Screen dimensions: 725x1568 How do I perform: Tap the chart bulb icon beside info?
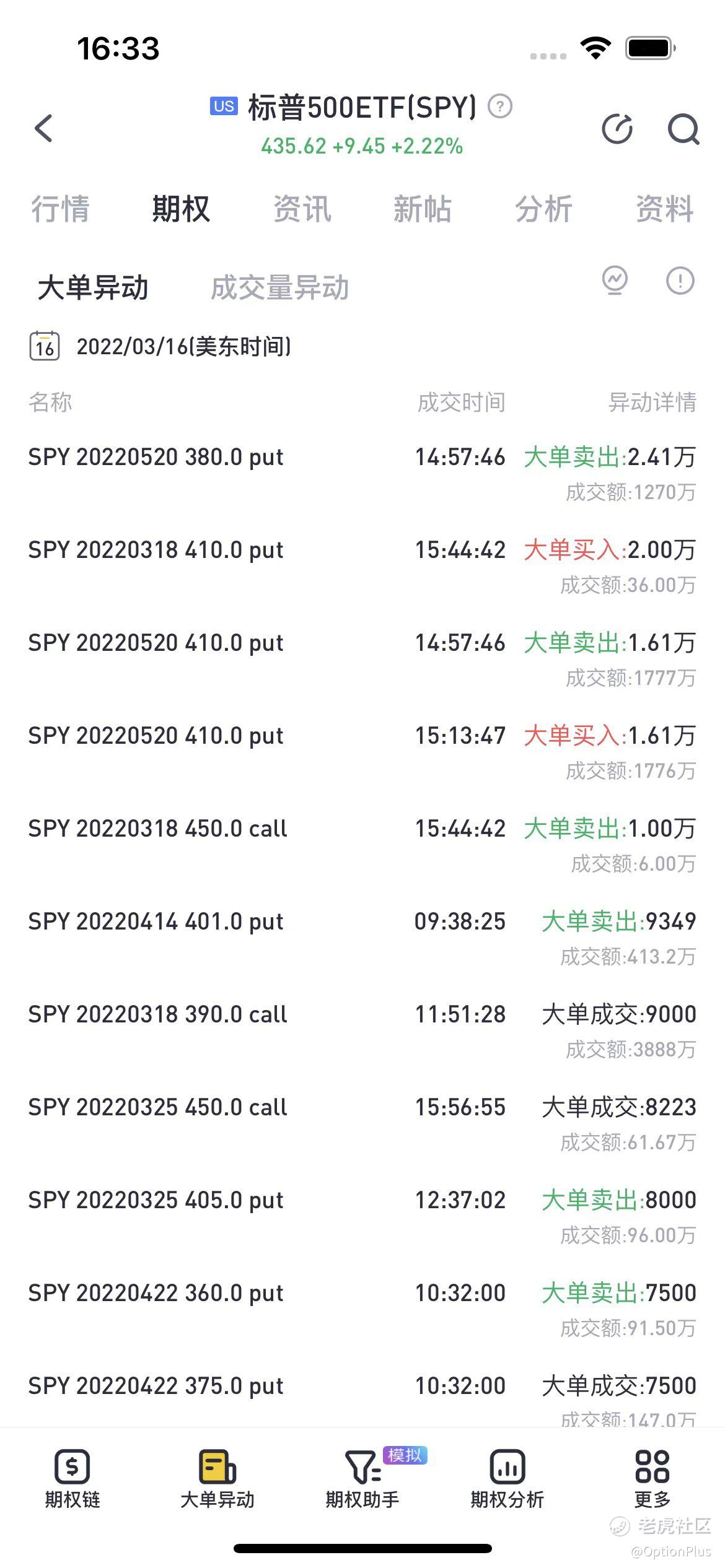pos(615,281)
